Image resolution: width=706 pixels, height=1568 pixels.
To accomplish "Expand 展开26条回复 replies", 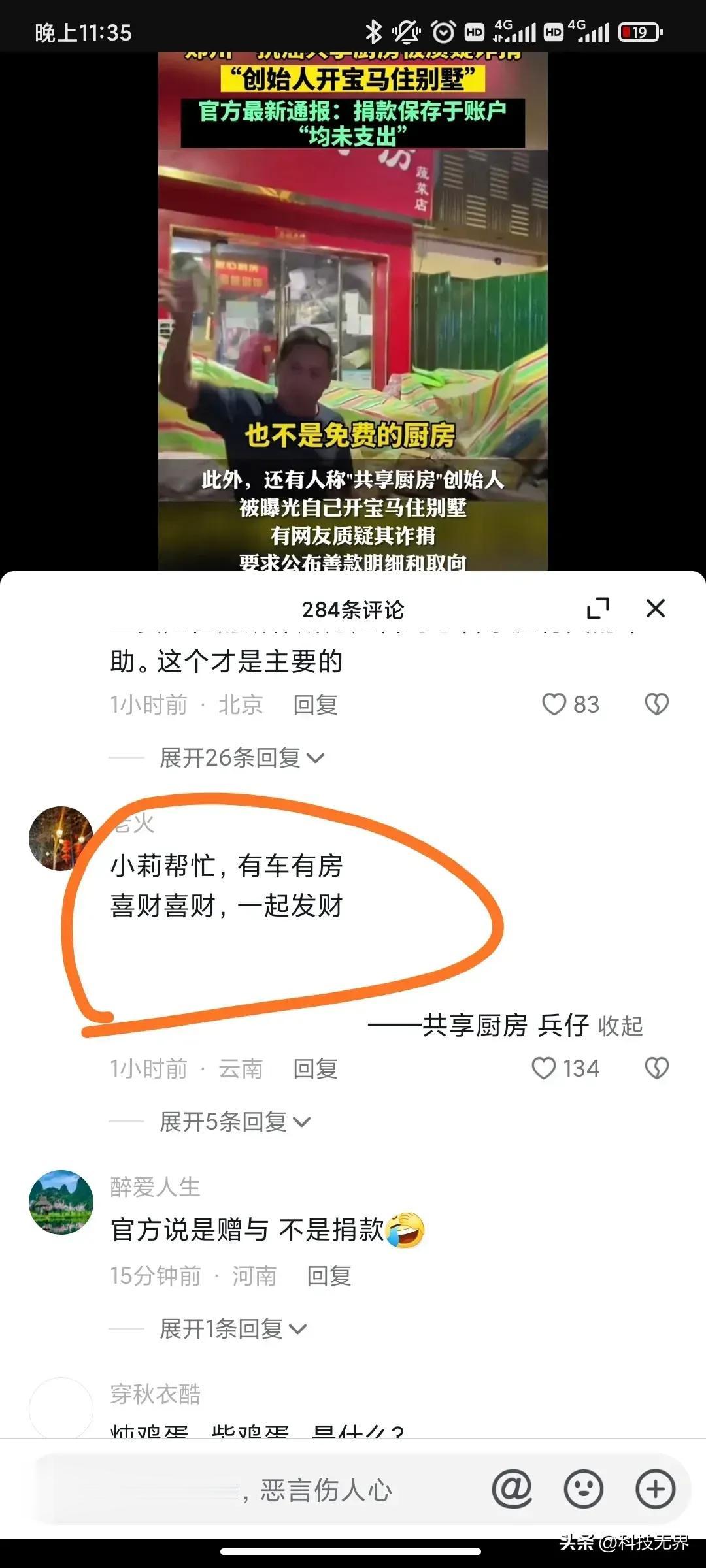I will coord(241,758).
